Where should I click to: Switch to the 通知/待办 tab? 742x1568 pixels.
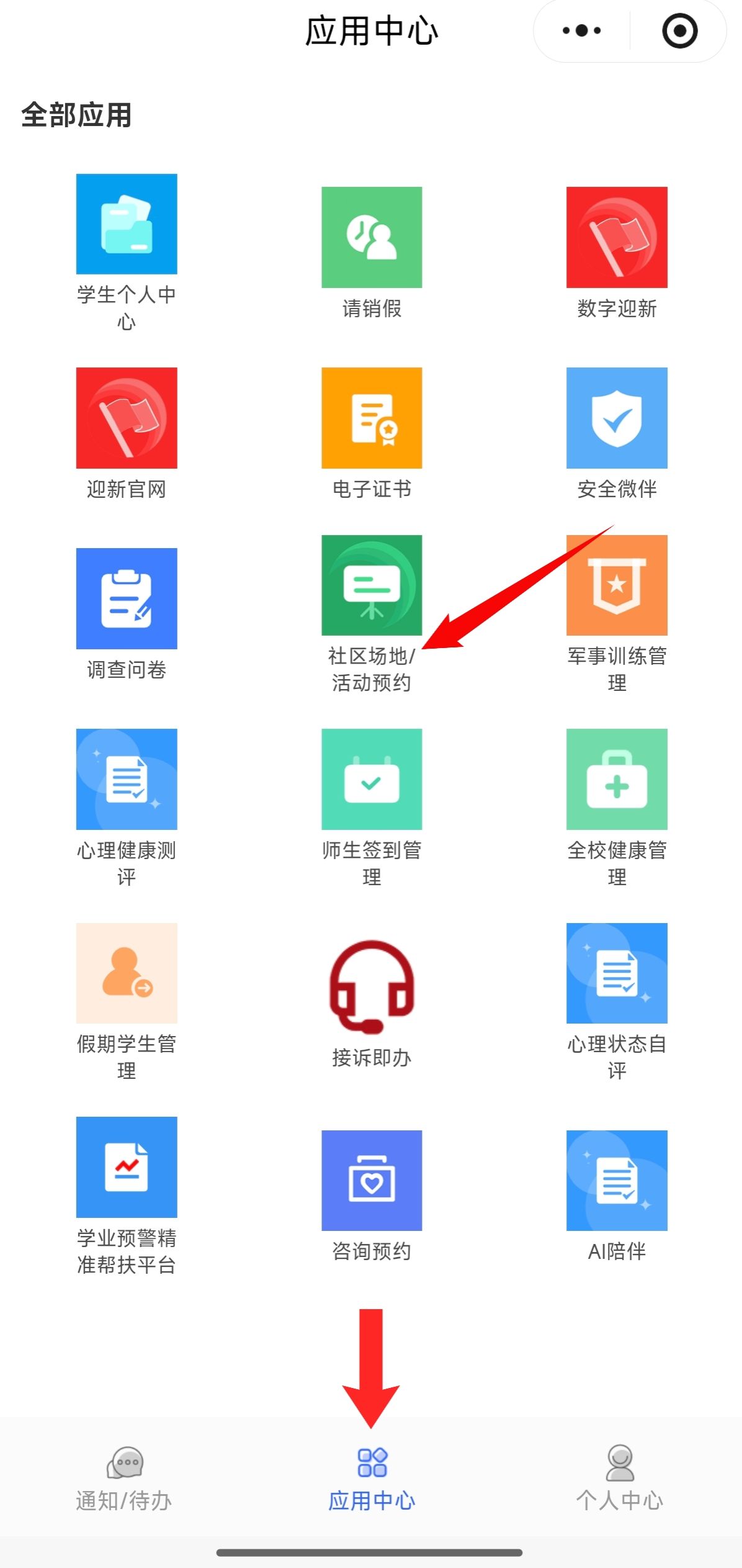coord(124,1477)
